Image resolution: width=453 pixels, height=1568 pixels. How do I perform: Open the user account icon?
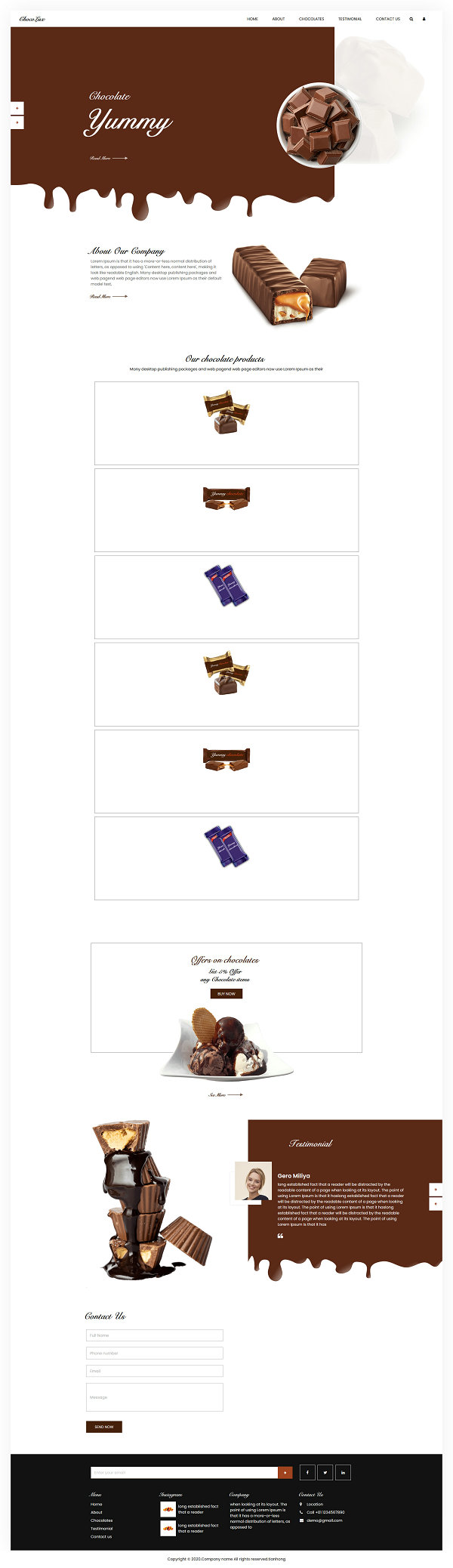tap(424, 19)
